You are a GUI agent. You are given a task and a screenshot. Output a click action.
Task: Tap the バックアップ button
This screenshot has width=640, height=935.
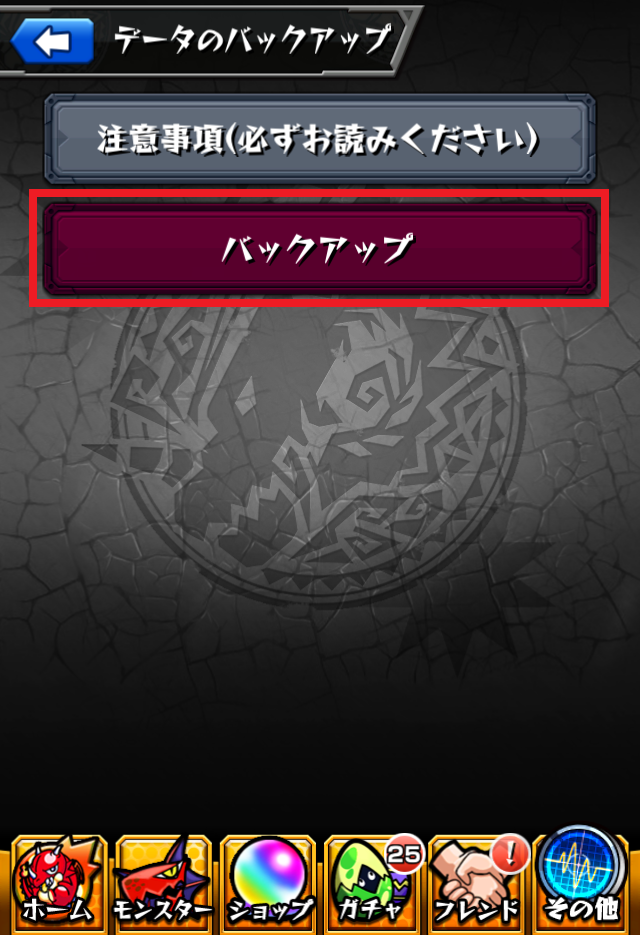(319, 247)
